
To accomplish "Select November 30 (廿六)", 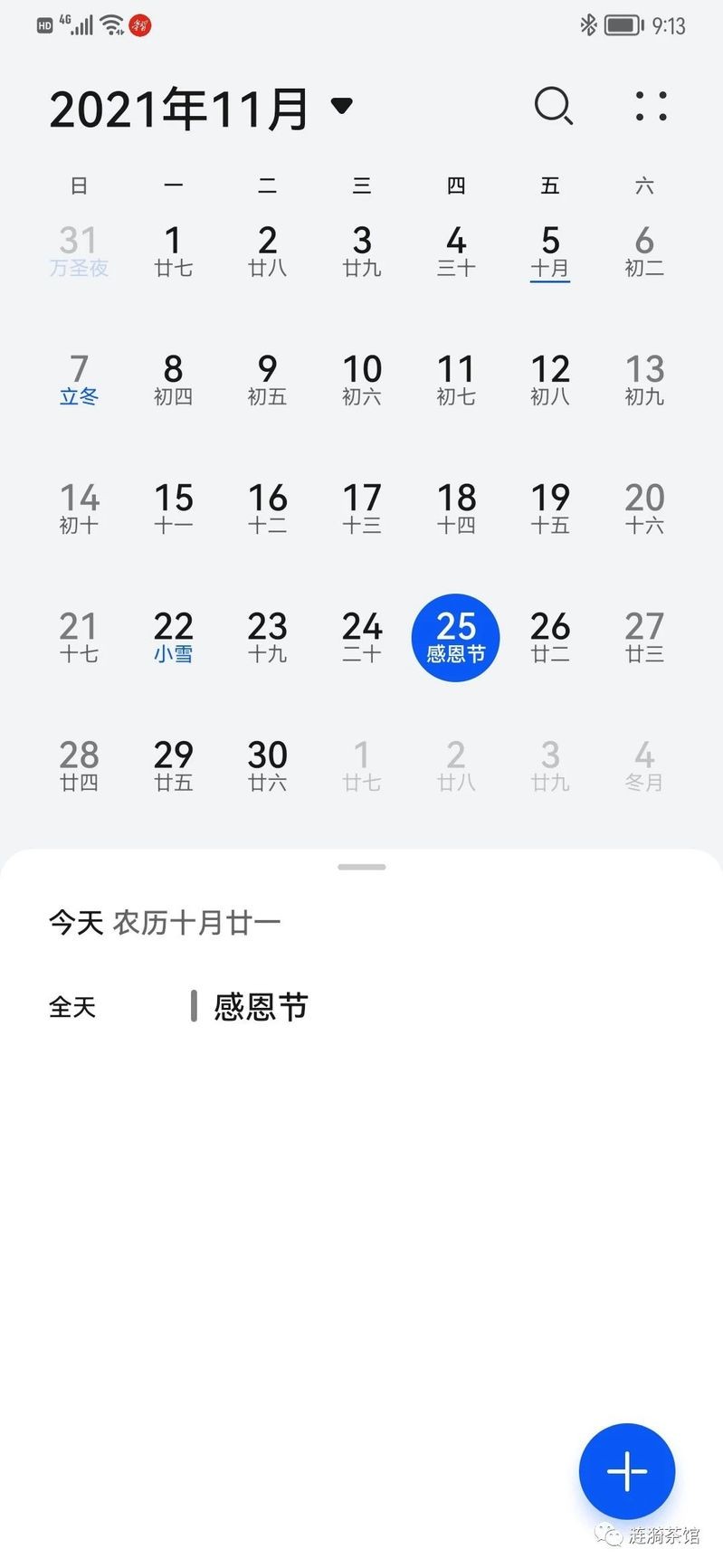I will click(267, 765).
